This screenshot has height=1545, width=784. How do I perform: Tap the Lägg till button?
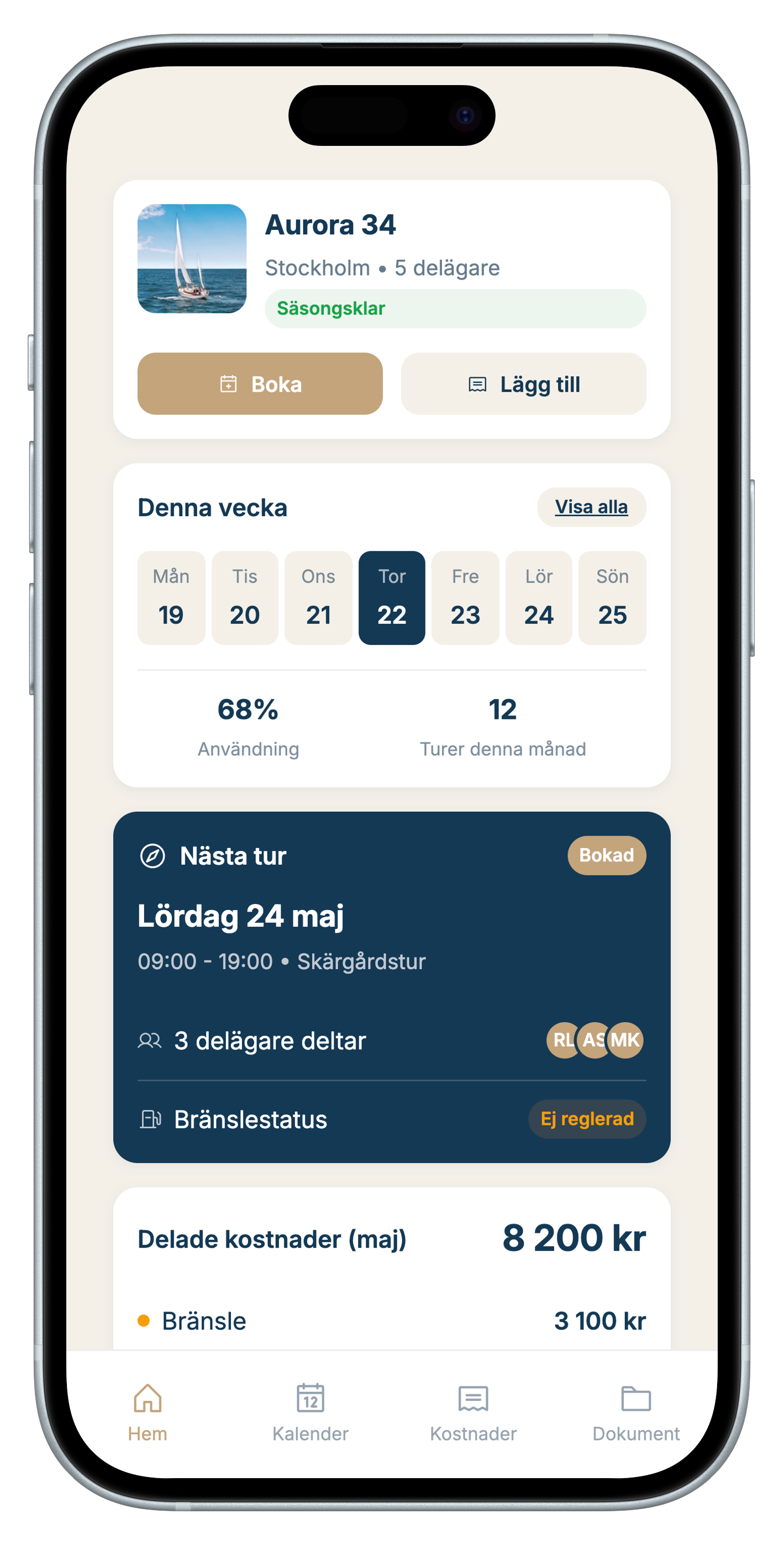[x=523, y=384]
